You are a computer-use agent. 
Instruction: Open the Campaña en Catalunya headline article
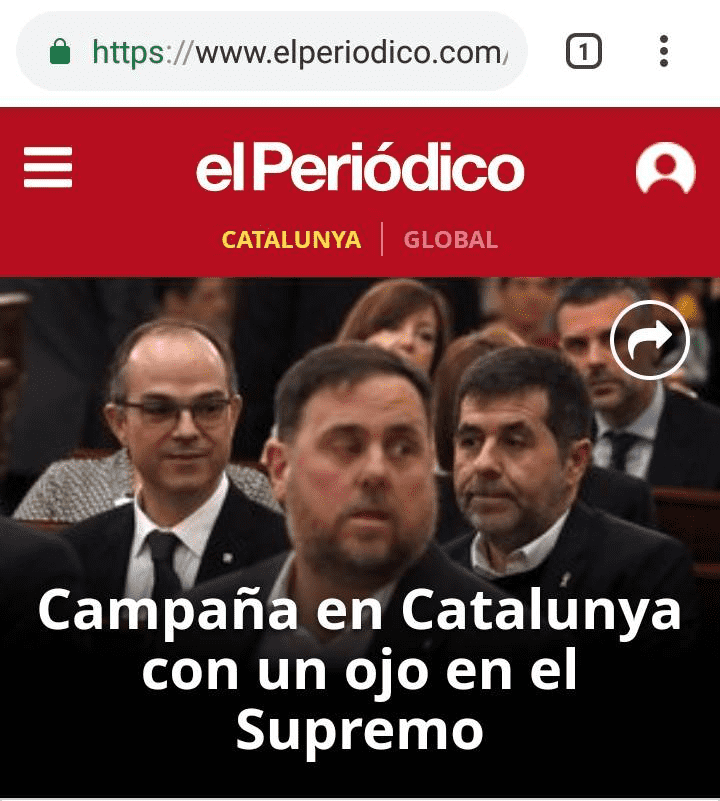(x=360, y=670)
